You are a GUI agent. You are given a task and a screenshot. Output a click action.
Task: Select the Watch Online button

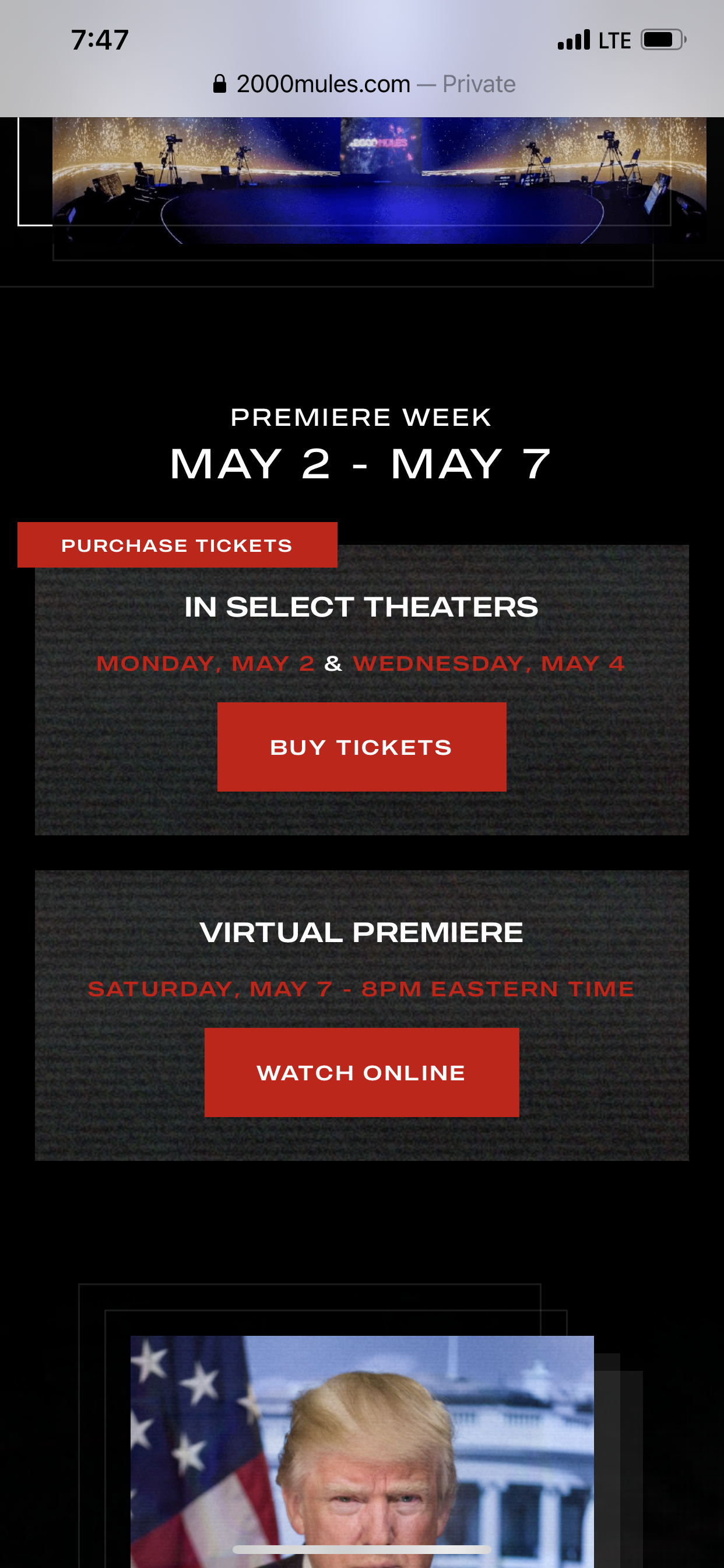(361, 1073)
